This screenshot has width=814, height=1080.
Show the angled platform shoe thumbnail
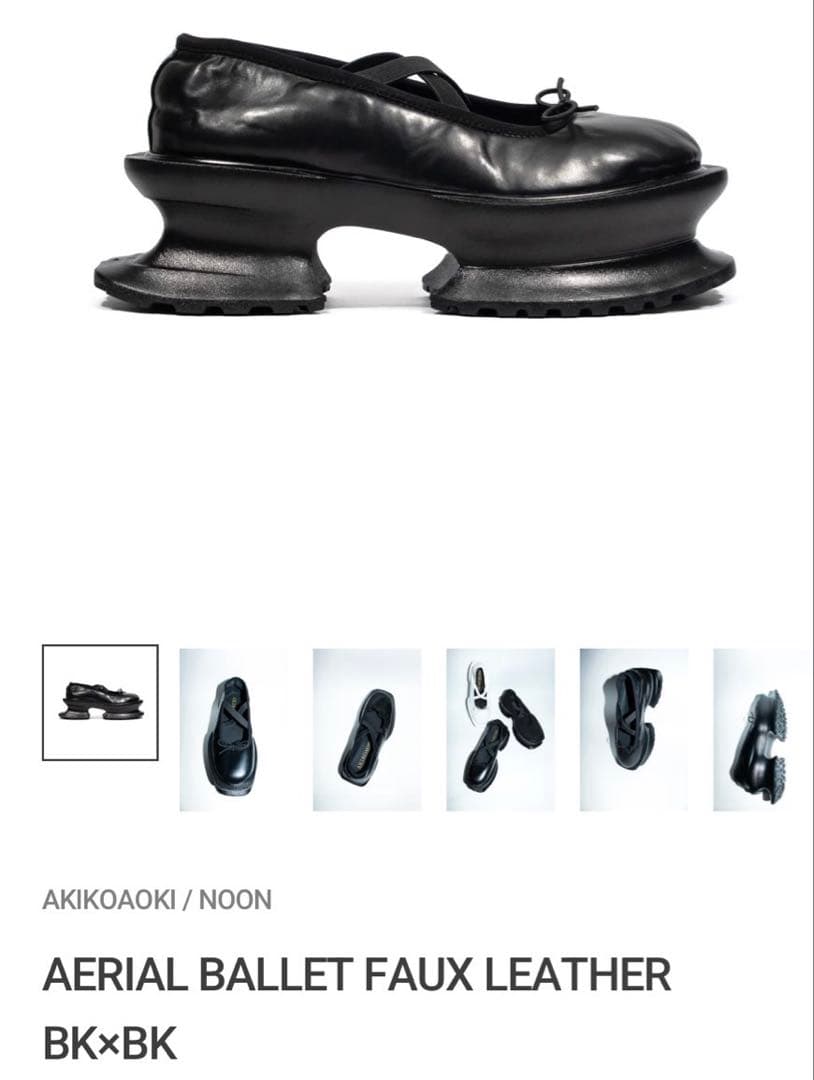tap(634, 729)
